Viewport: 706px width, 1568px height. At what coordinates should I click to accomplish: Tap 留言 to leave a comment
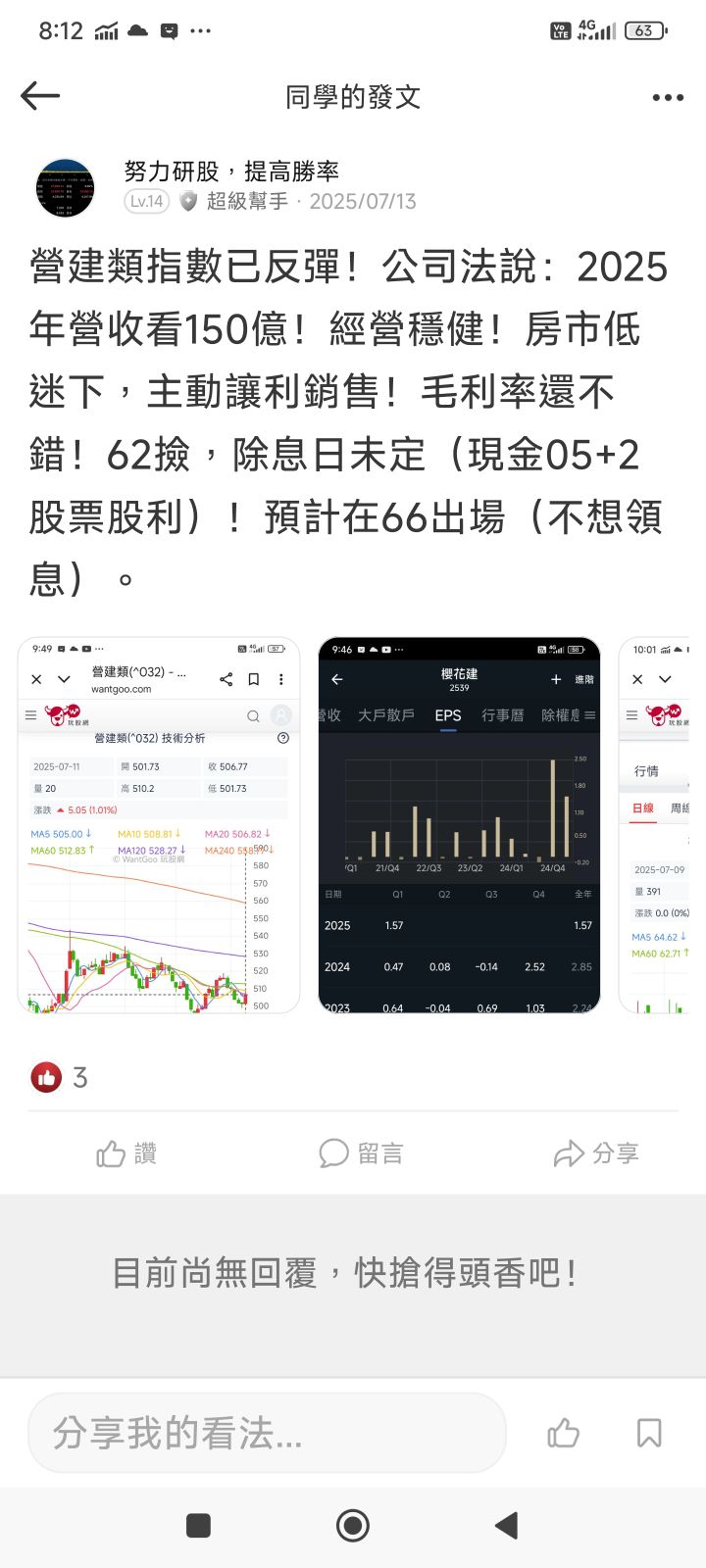[x=361, y=1153]
